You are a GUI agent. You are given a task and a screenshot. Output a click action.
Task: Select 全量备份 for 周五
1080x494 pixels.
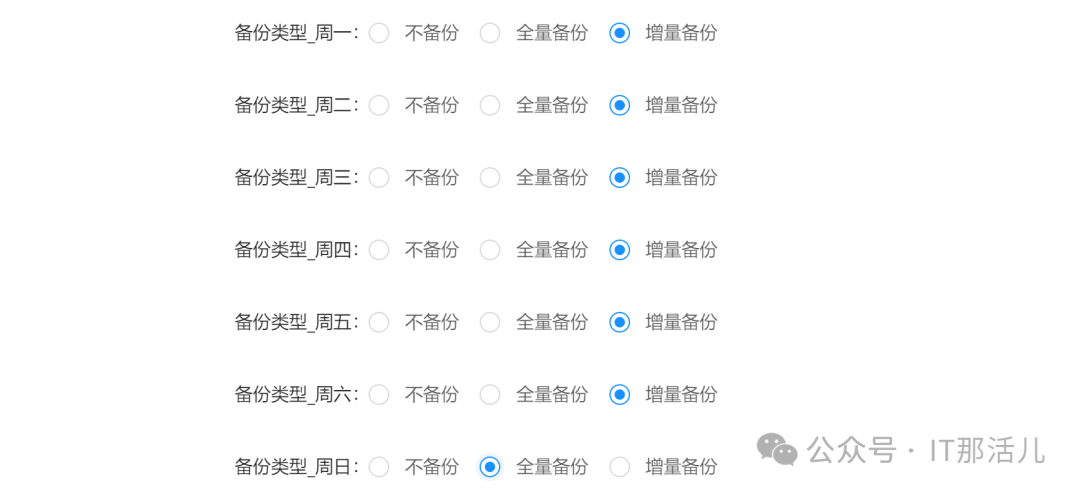(x=490, y=322)
